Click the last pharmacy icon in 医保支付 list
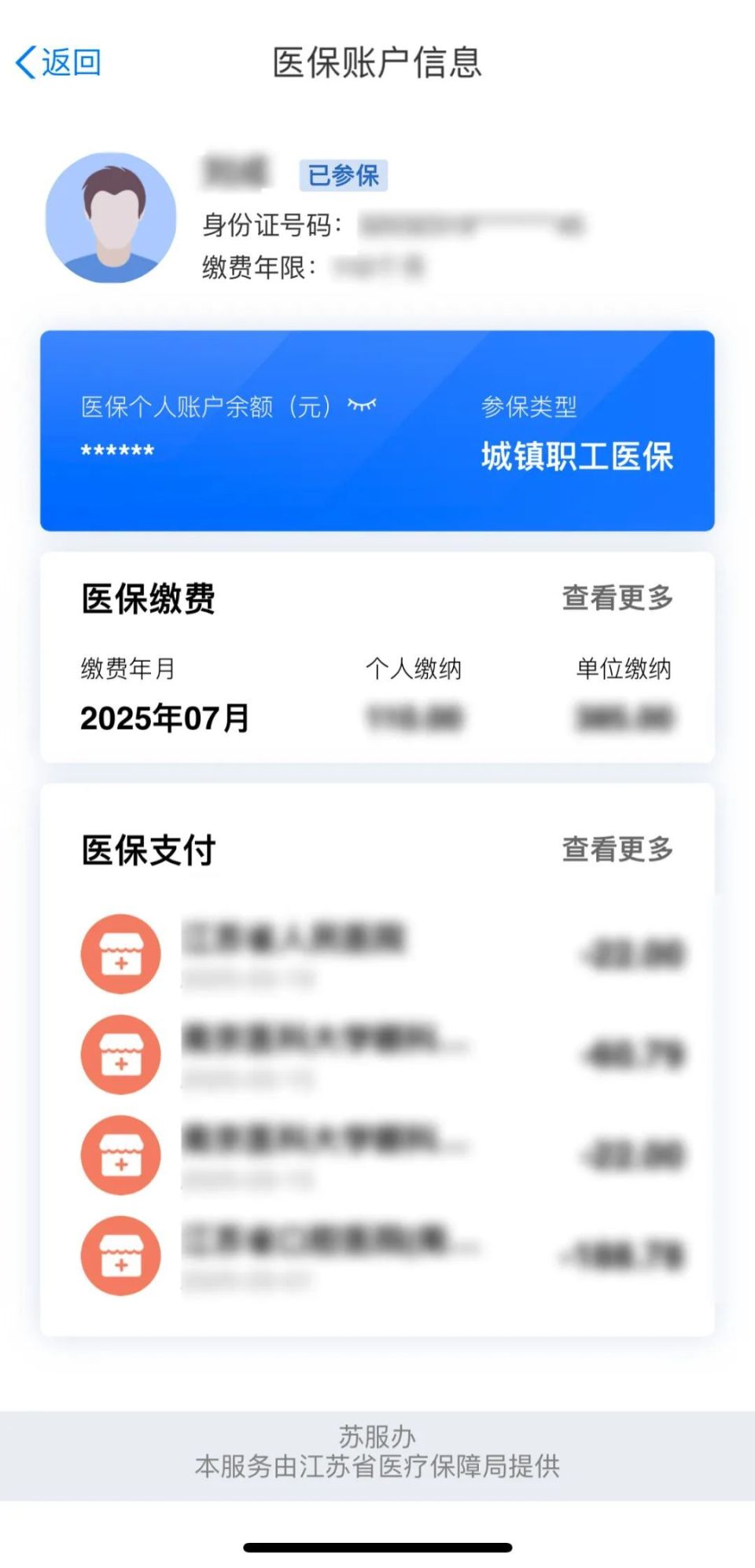 click(120, 1255)
